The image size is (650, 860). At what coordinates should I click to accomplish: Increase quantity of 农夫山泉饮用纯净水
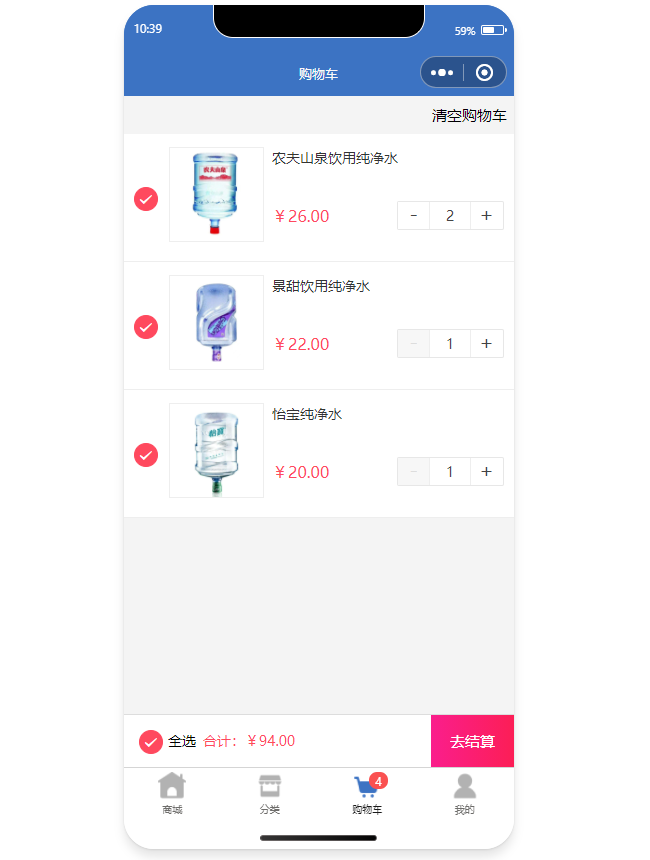(x=486, y=216)
